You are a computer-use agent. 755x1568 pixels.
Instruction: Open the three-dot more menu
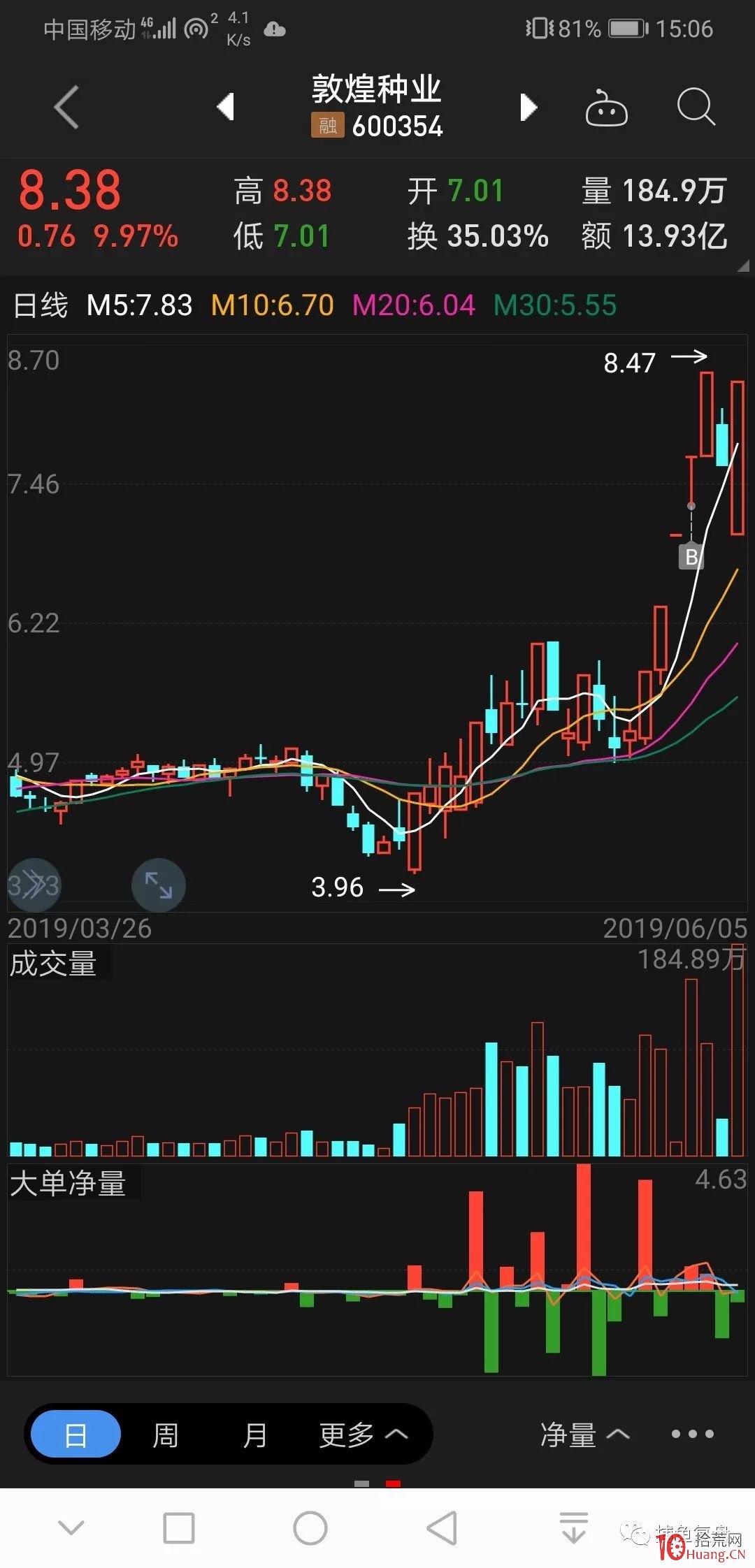point(692,1435)
